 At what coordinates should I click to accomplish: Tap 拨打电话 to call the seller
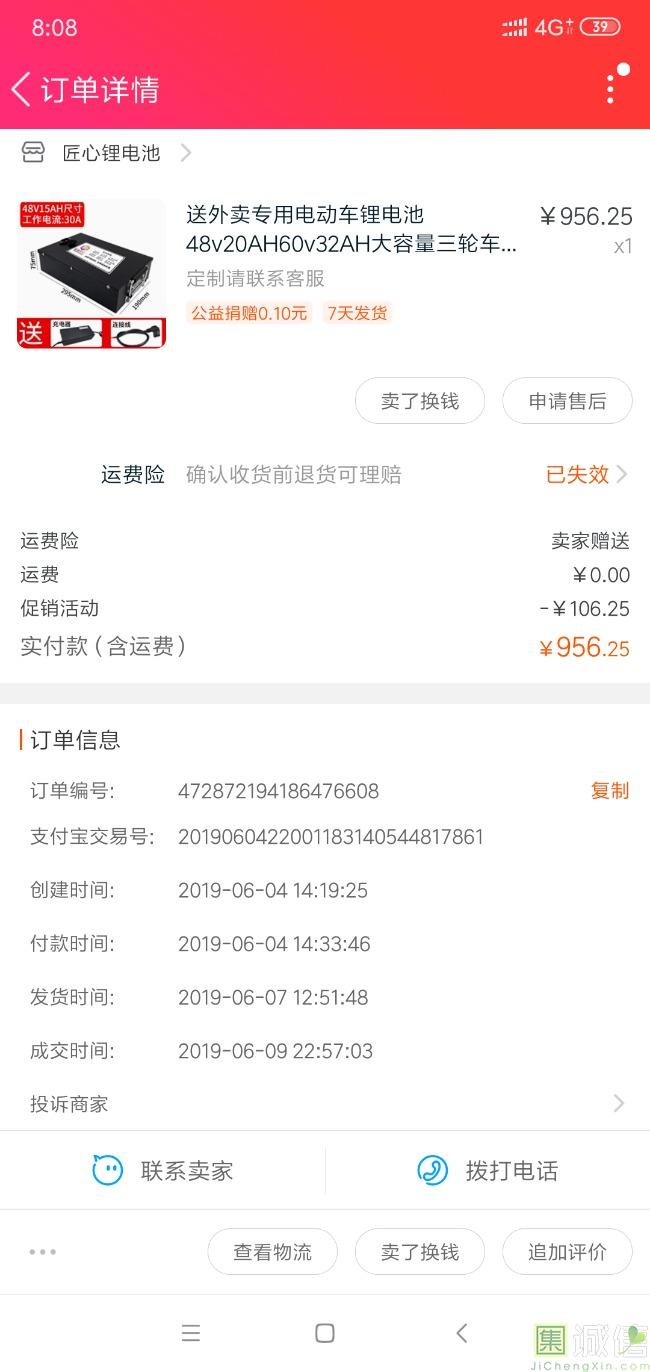point(488,1170)
